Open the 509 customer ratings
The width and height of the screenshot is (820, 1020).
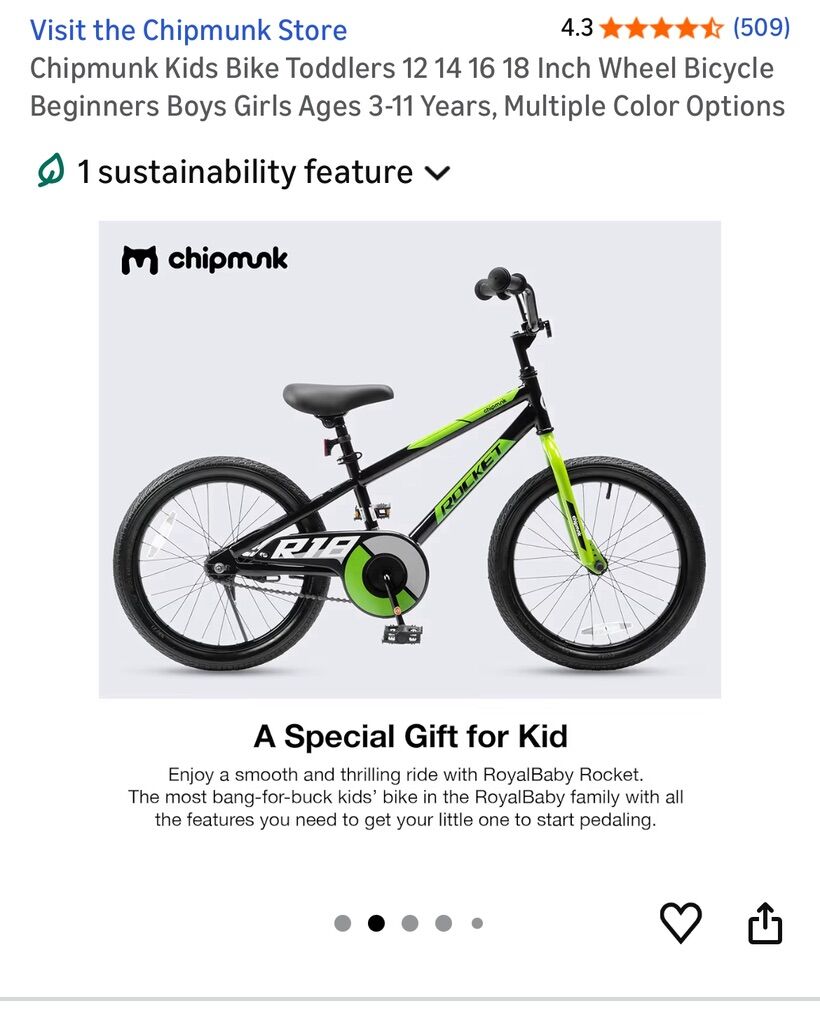(761, 28)
